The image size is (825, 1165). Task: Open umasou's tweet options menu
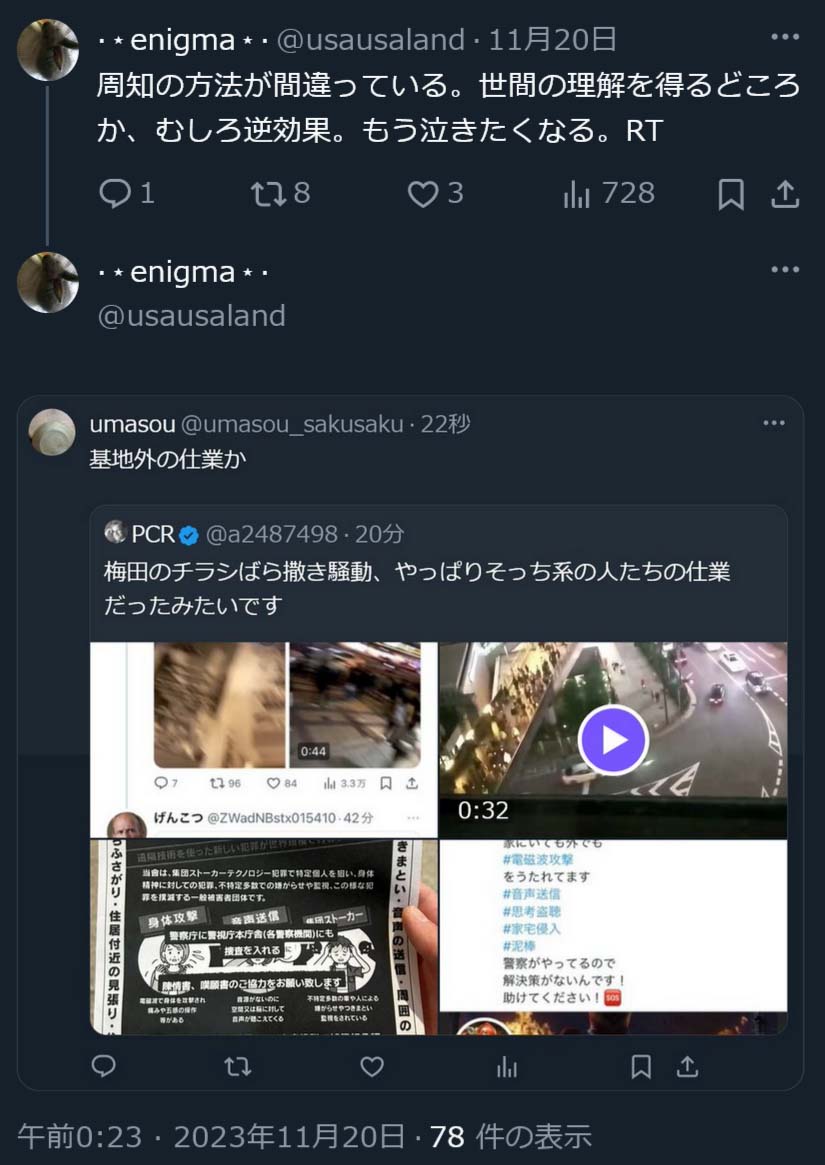click(x=774, y=423)
